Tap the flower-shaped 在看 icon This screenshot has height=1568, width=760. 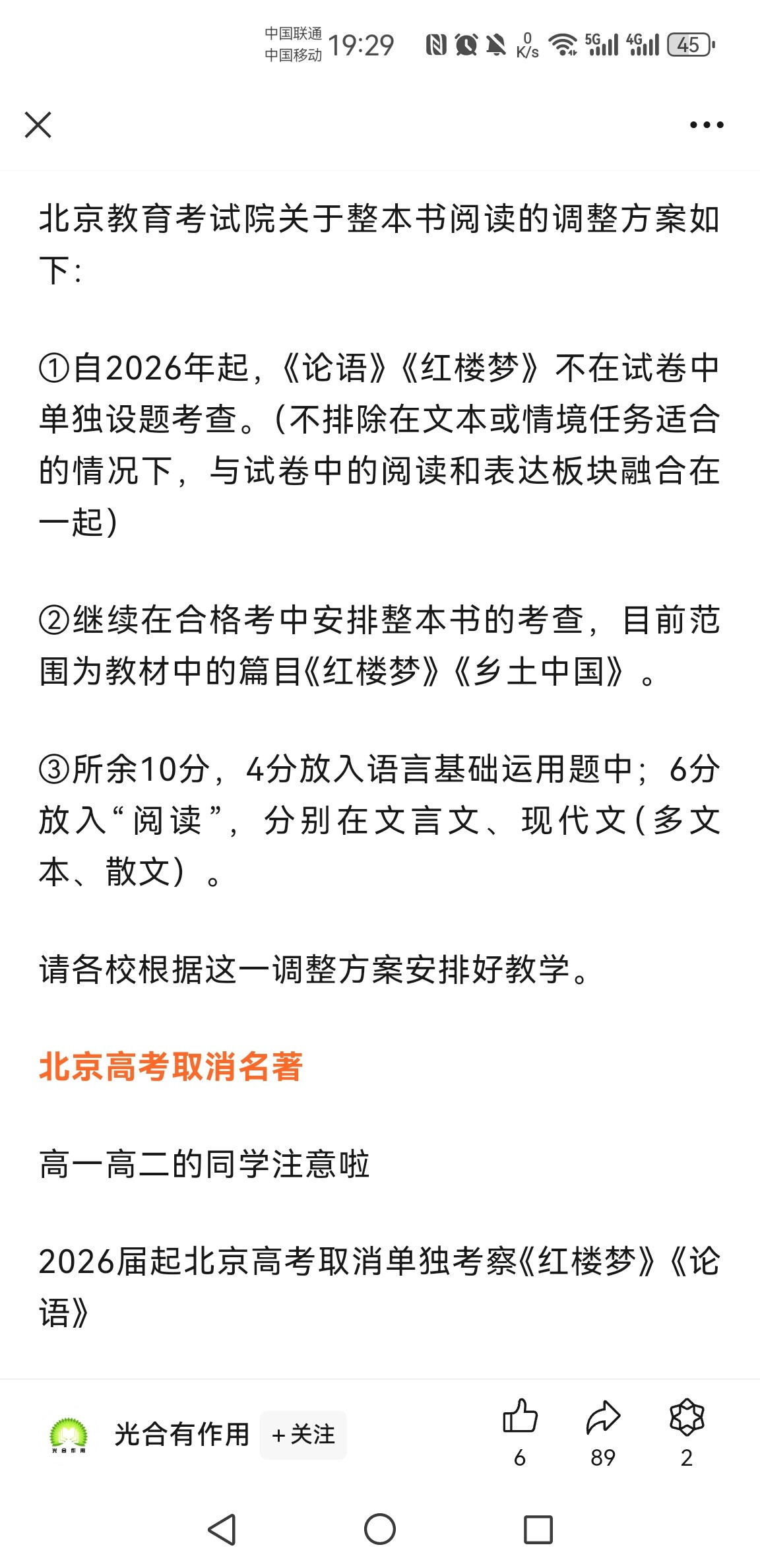(687, 1417)
